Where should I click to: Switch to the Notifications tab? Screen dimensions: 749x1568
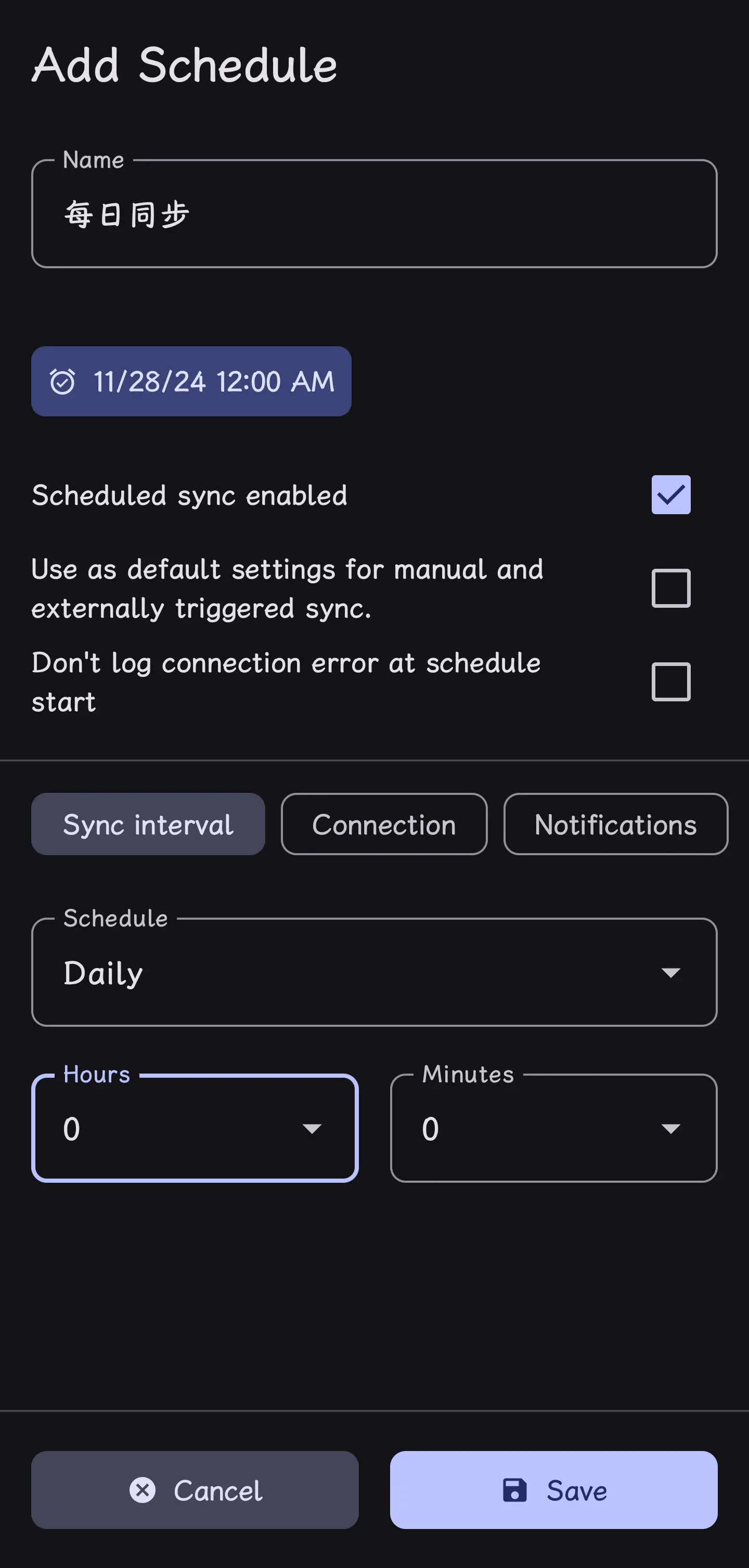click(615, 824)
